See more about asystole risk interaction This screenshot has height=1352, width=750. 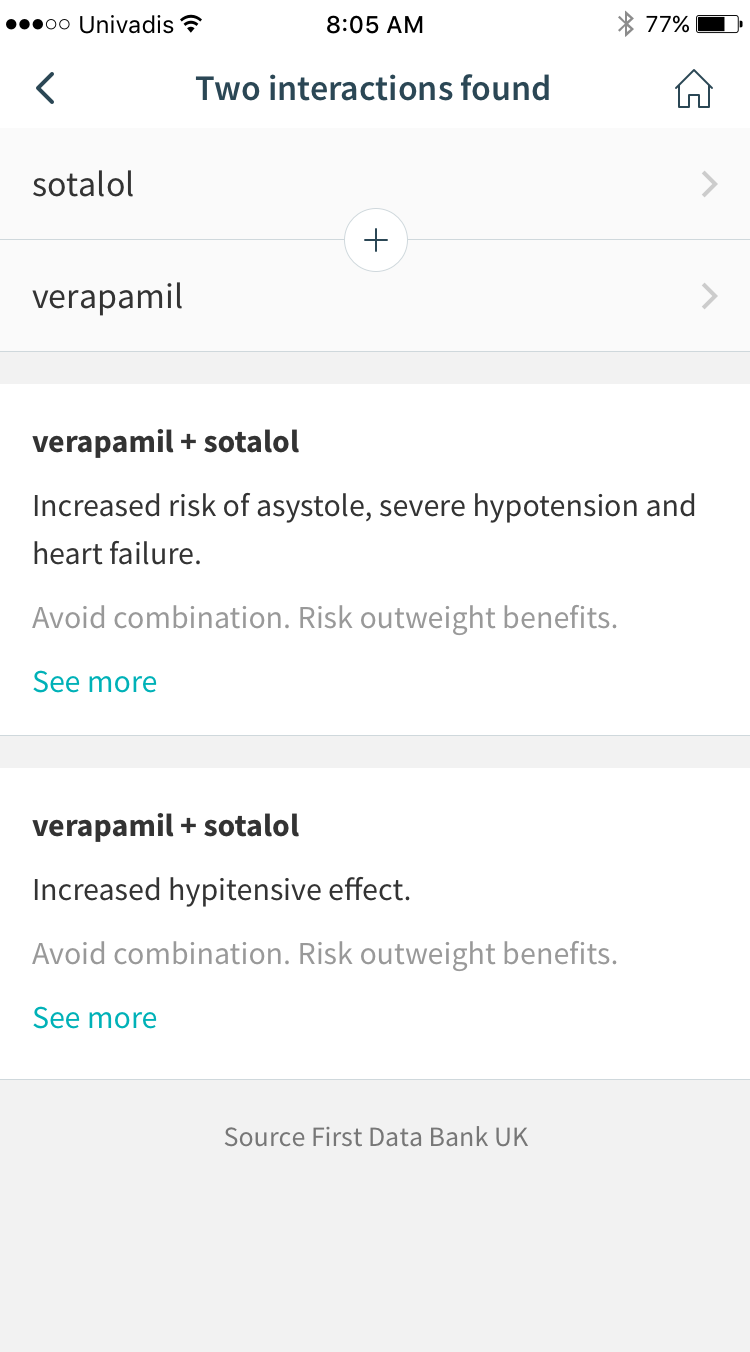click(95, 682)
